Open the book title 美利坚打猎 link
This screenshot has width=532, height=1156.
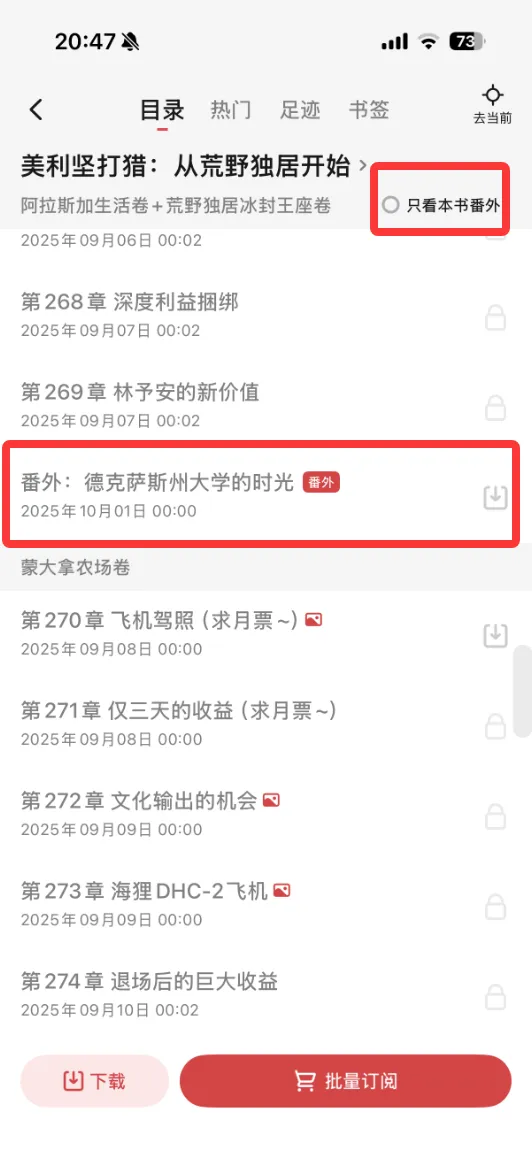pos(195,167)
